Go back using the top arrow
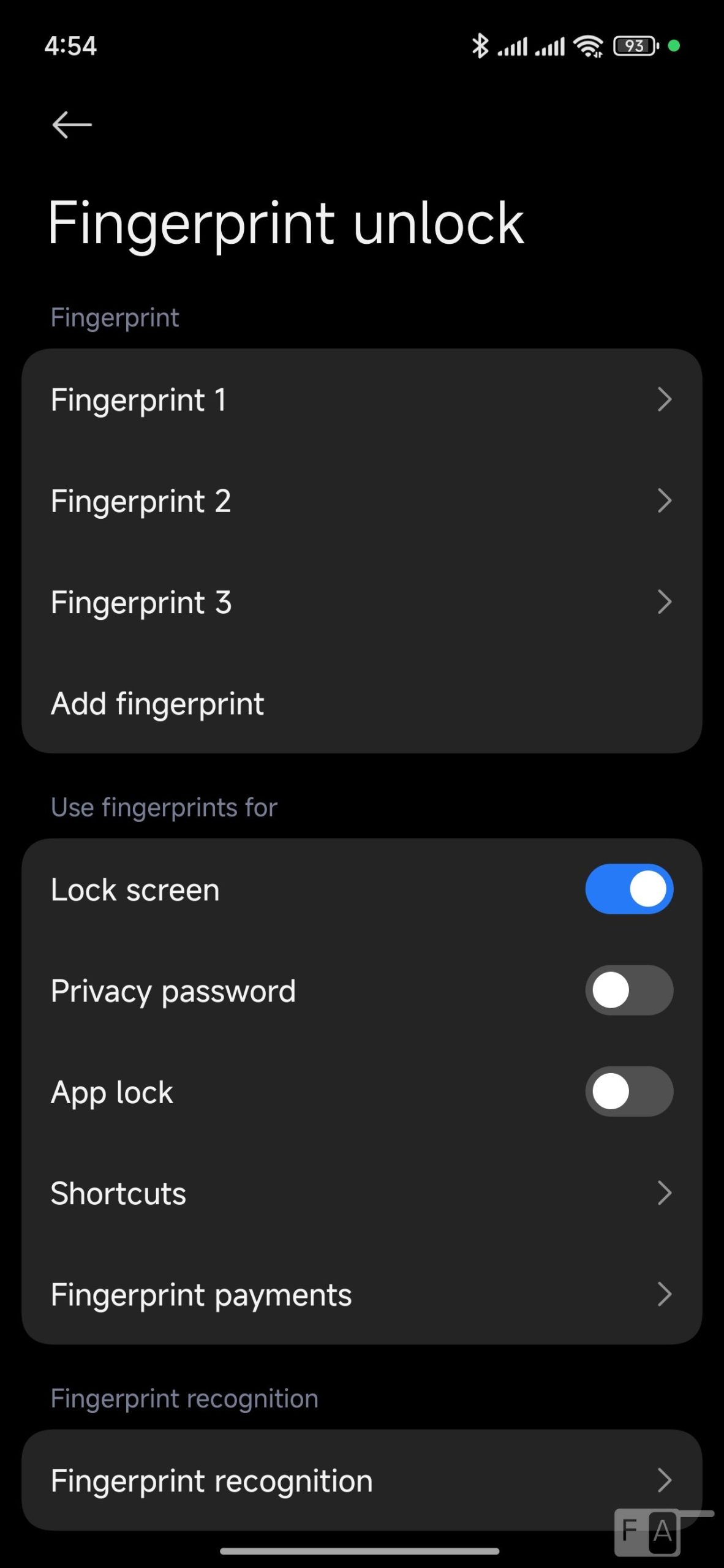The width and height of the screenshot is (724, 1568). [72, 125]
